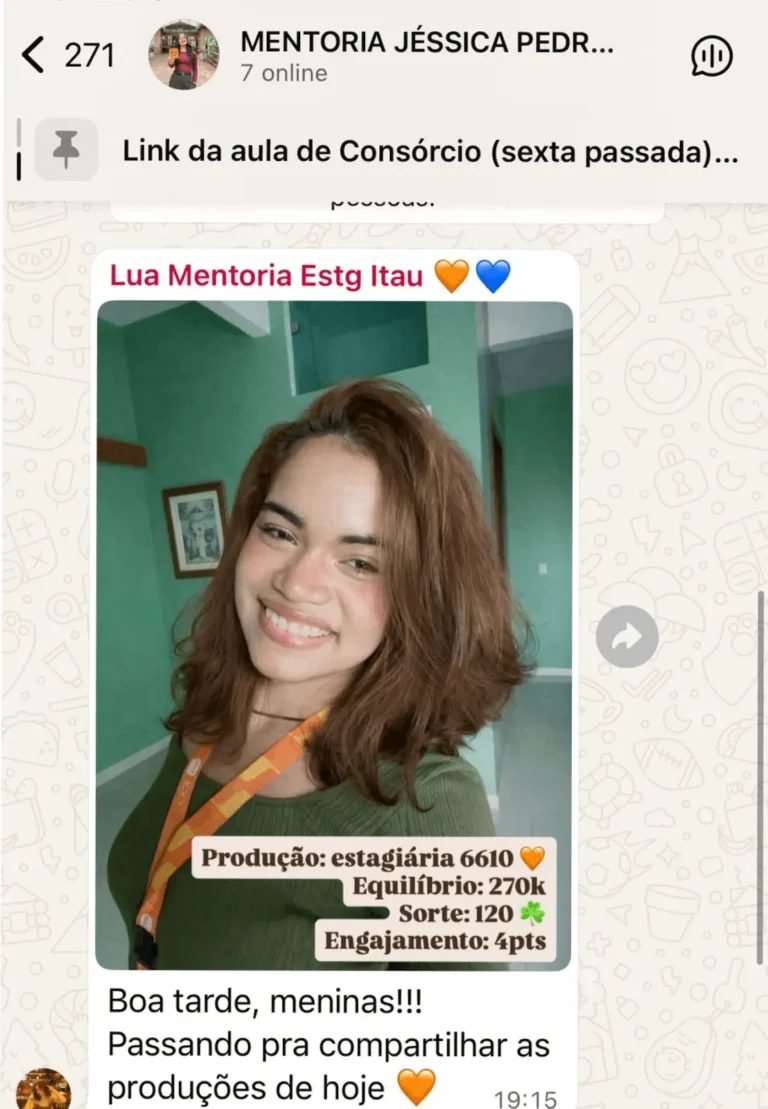Forward Lua Mentoria's photo message
Screen dimensions: 768x1109
click(627, 637)
